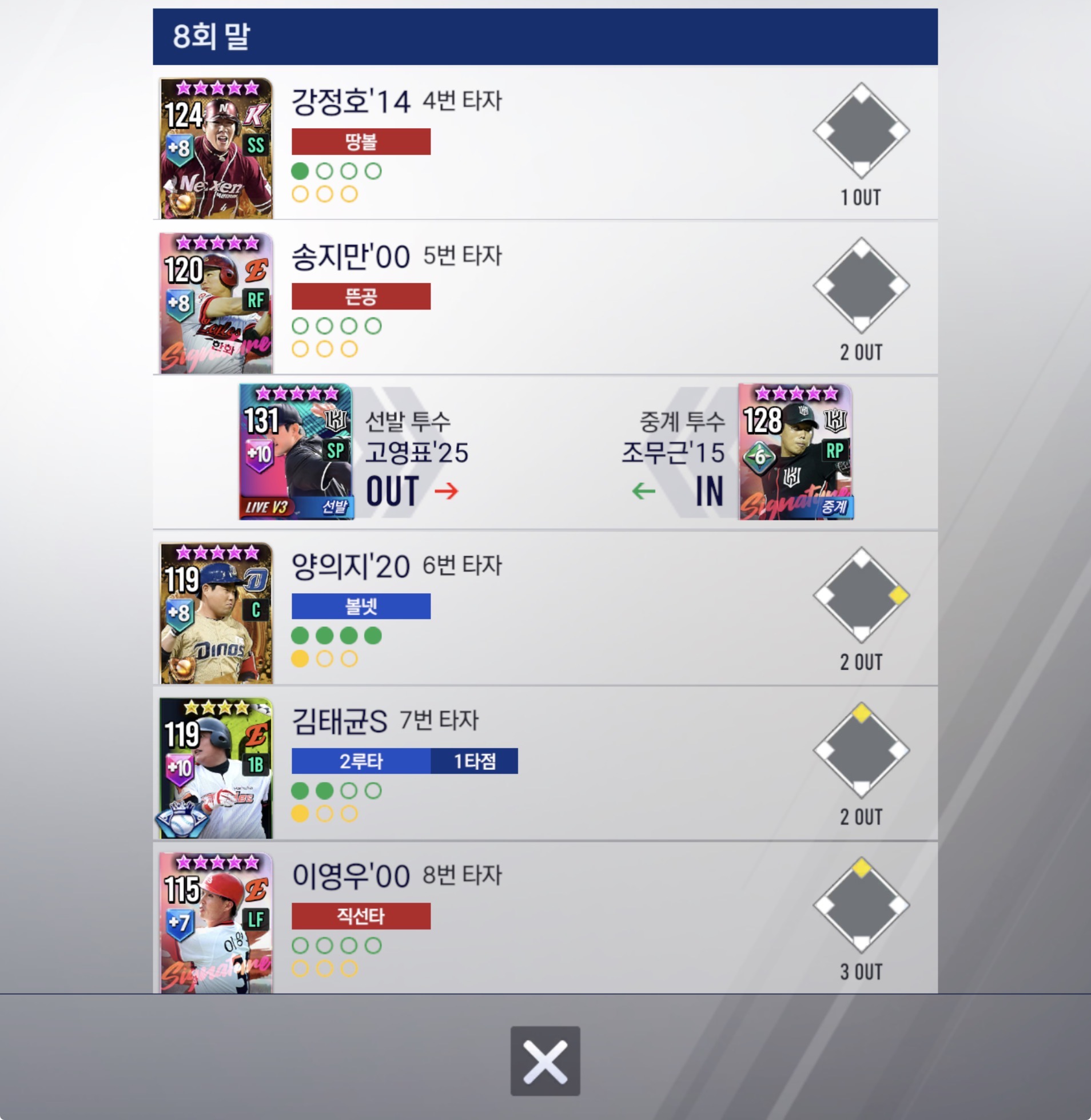
Task: View 조무근'15 relief pitcher card
Action: (x=795, y=452)
